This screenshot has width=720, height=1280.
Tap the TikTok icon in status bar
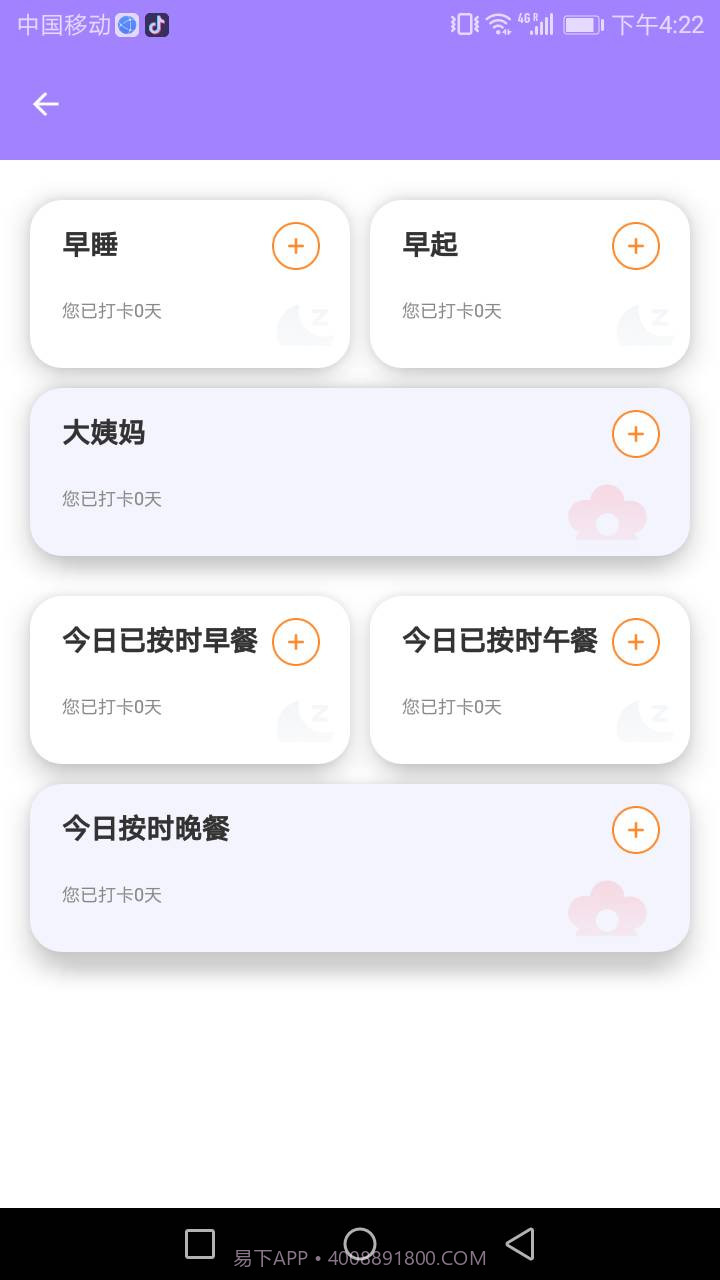pos(156,24)
